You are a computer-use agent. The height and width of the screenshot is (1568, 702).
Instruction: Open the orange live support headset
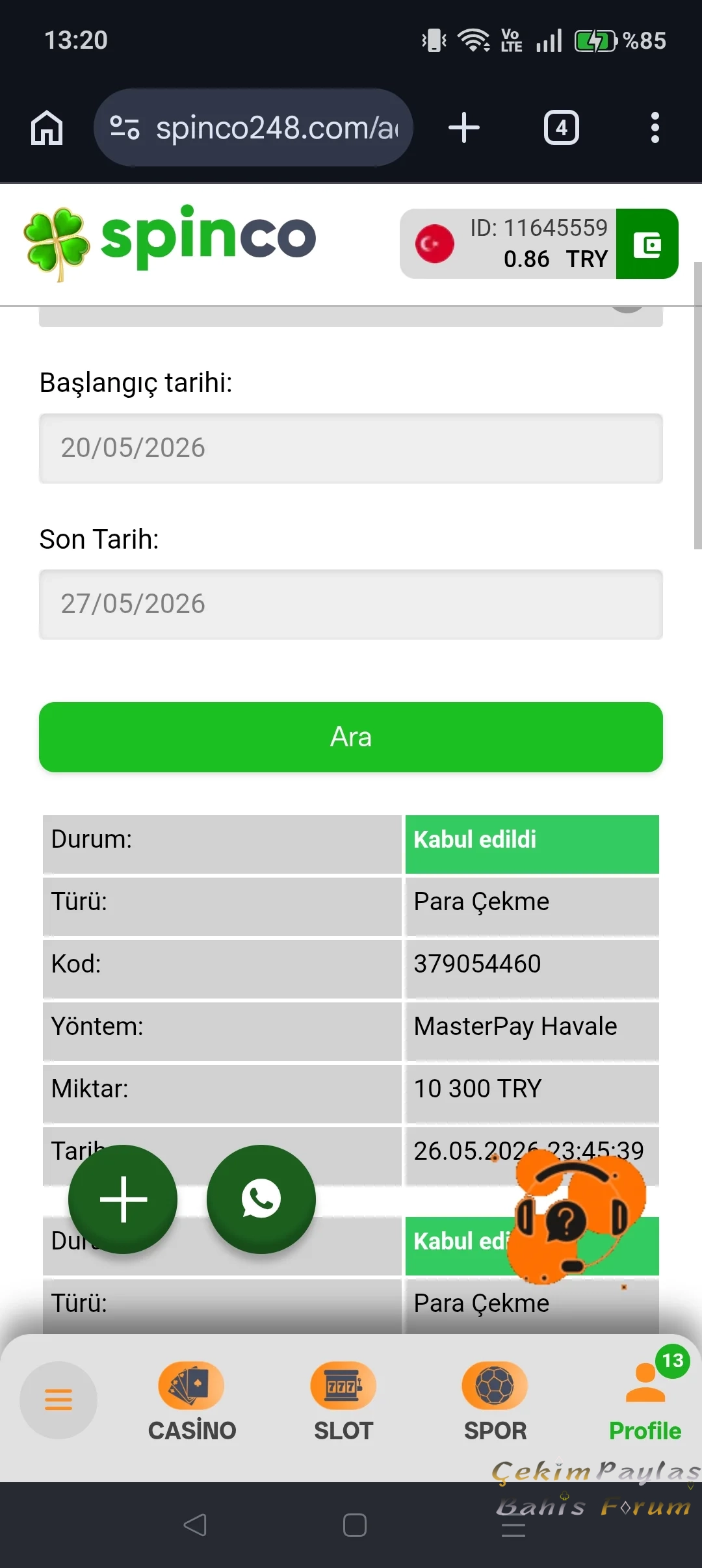[x=572, y=1216]
